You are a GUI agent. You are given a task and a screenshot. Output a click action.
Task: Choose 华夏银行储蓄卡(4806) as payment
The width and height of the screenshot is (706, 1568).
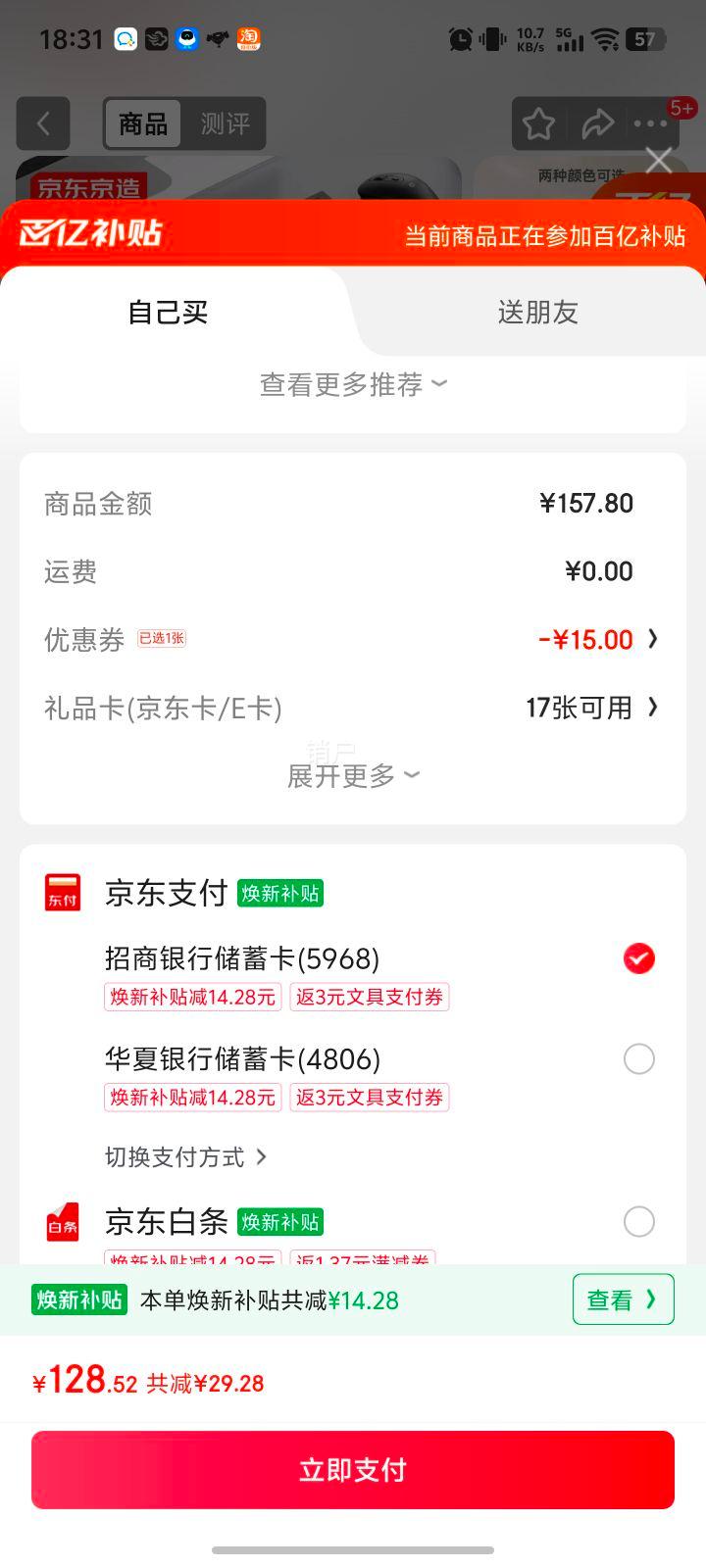click(x=638, y=1058)
